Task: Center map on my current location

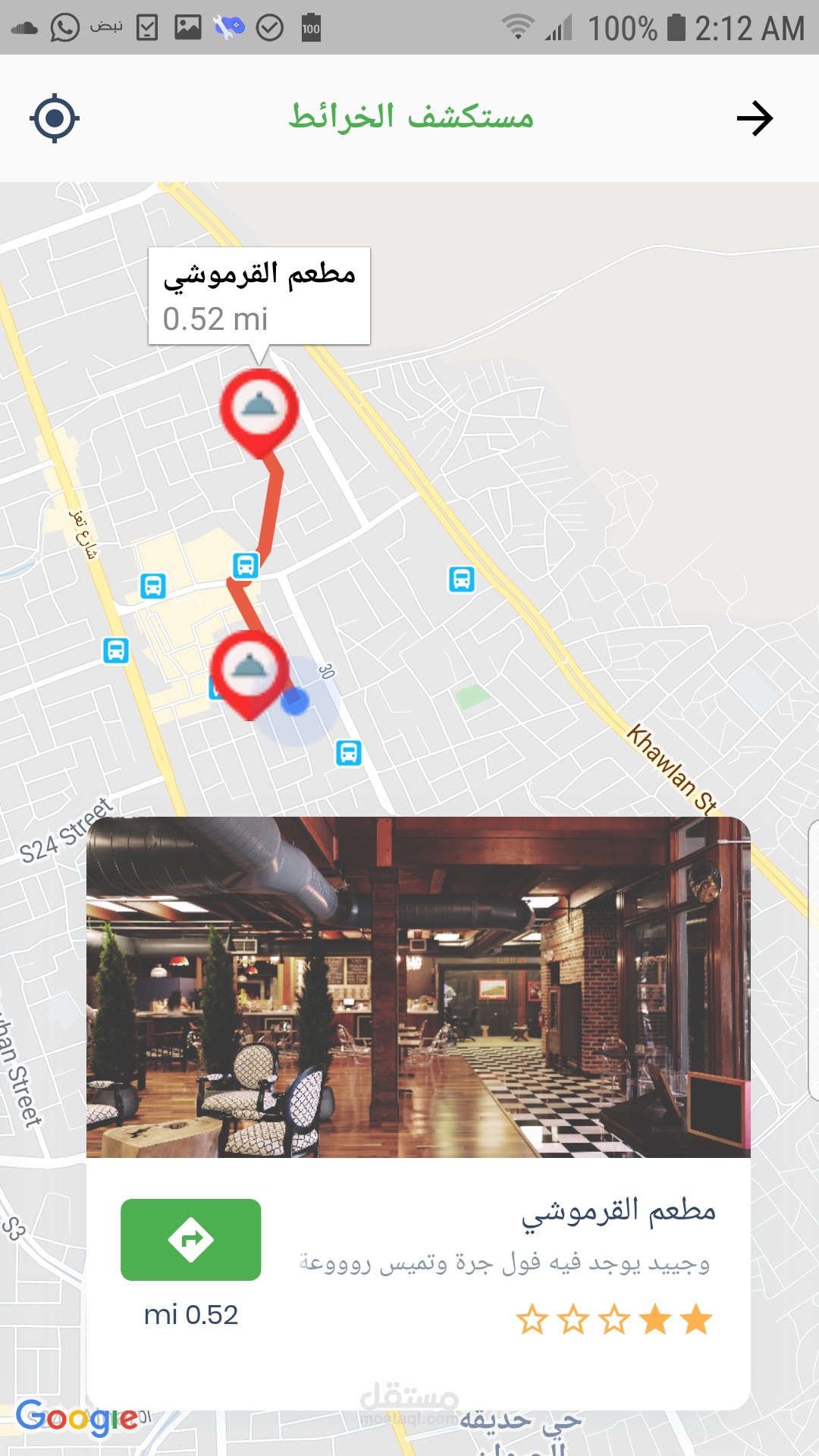Action: point(55,118)
